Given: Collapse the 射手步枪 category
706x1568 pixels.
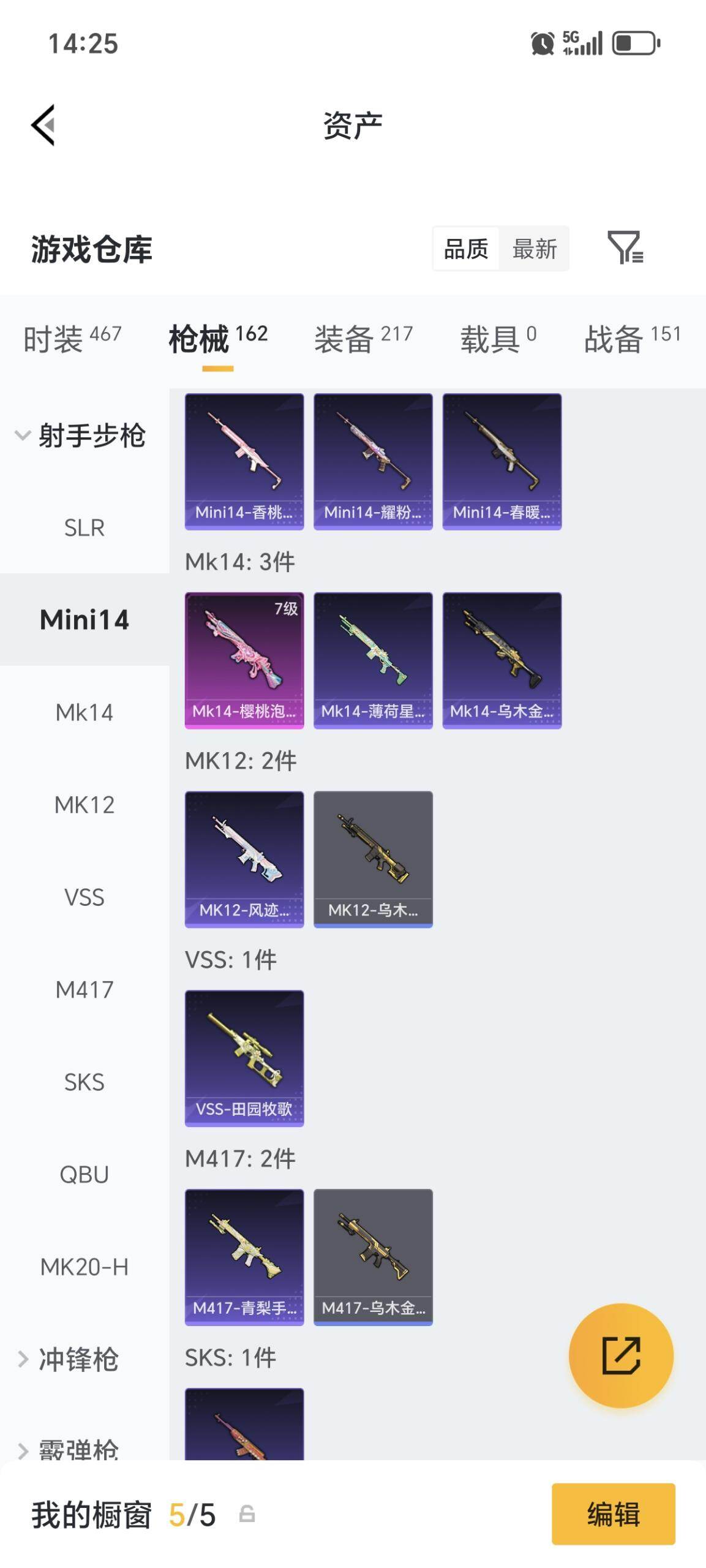Looking at the screenshot, I should coord(80,435).
